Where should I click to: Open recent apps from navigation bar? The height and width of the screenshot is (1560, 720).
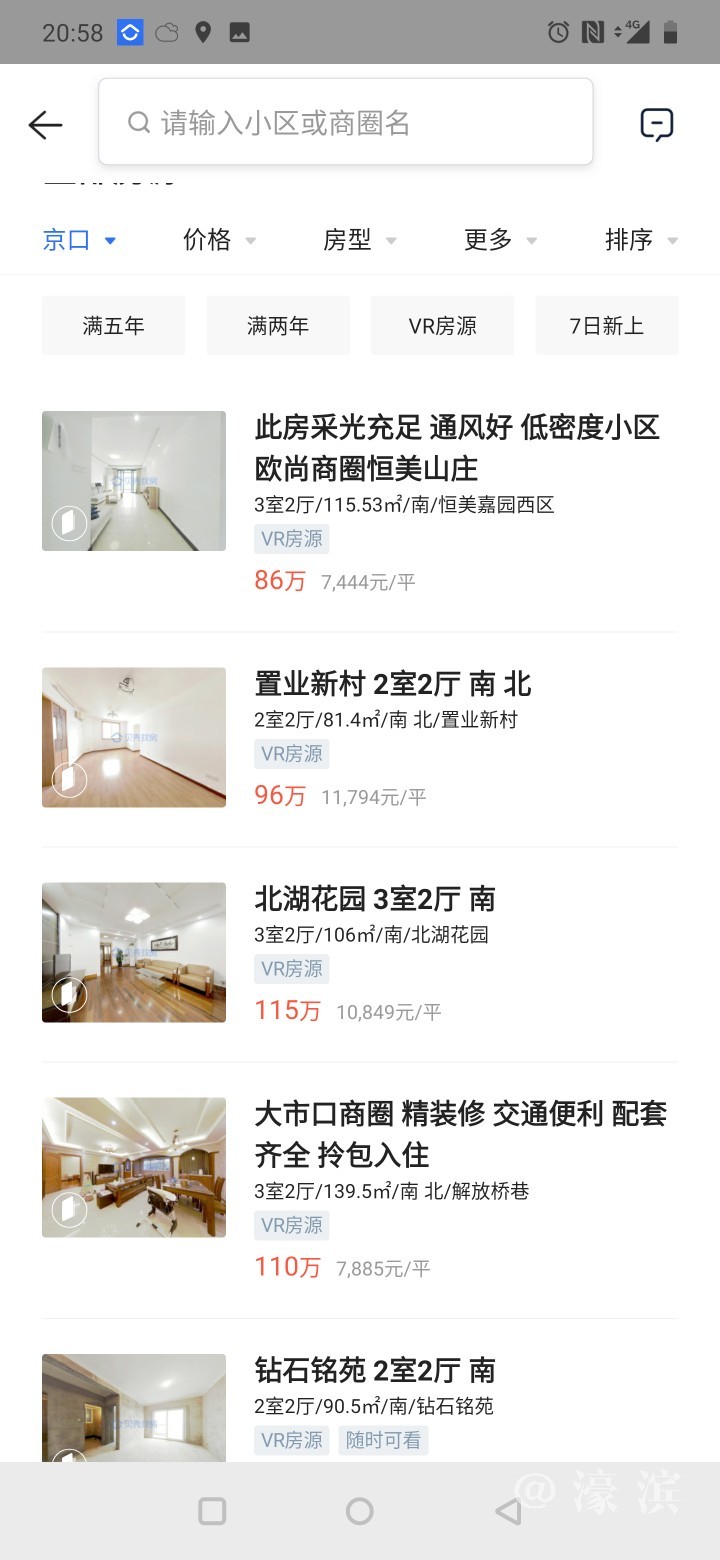pyautogui.click(x=212, y=1511)
